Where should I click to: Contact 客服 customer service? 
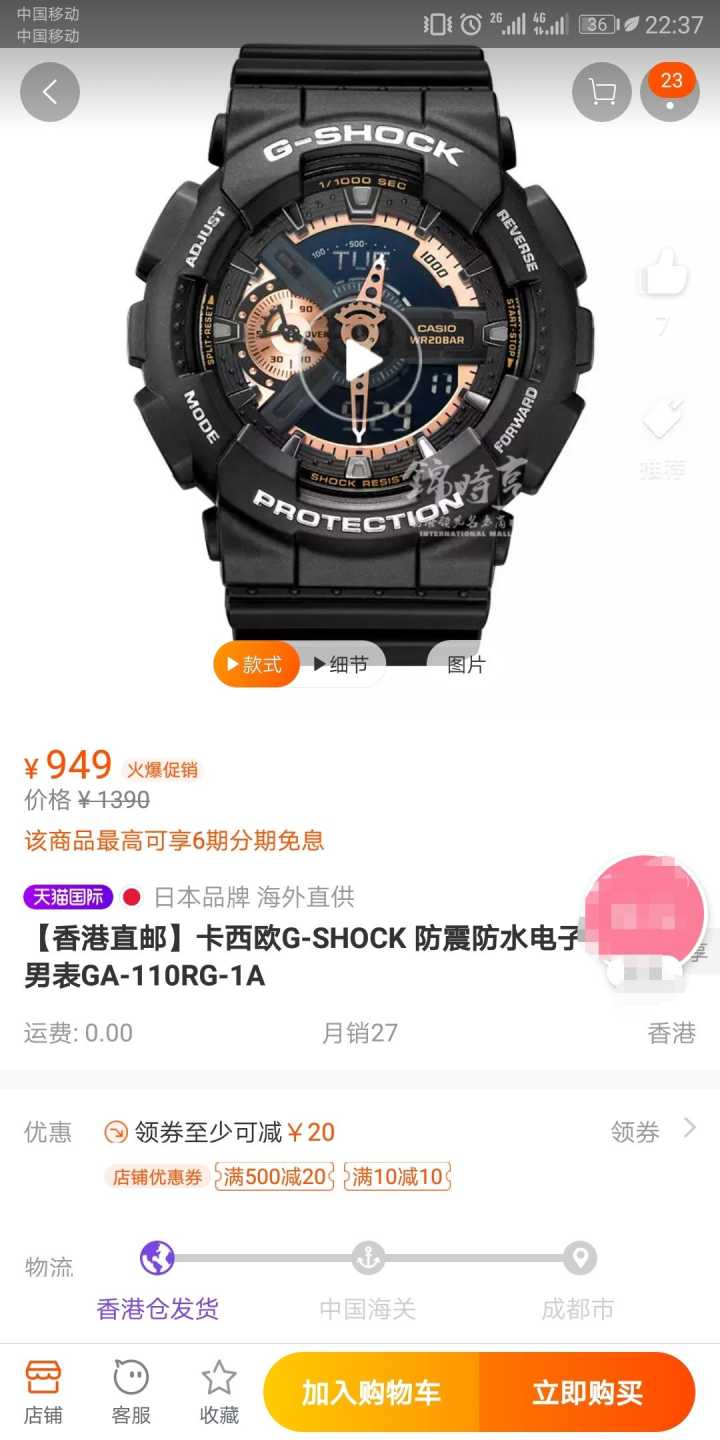pos(131,1391)
